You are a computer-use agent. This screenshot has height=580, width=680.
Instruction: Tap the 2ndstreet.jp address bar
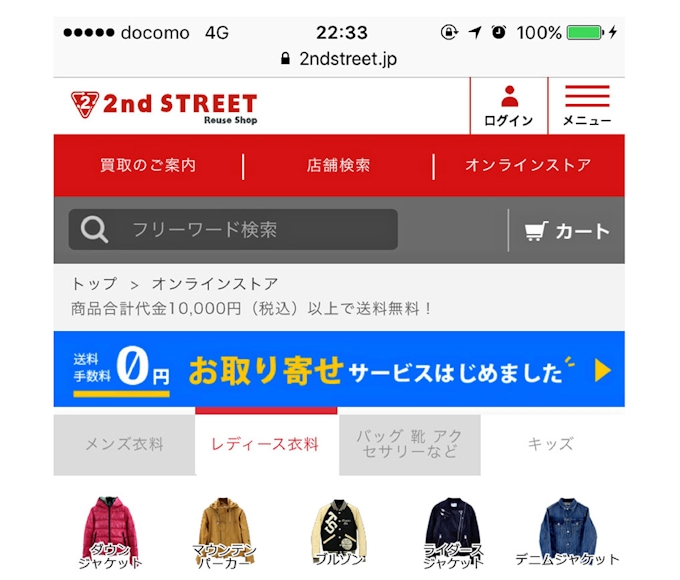339,59
